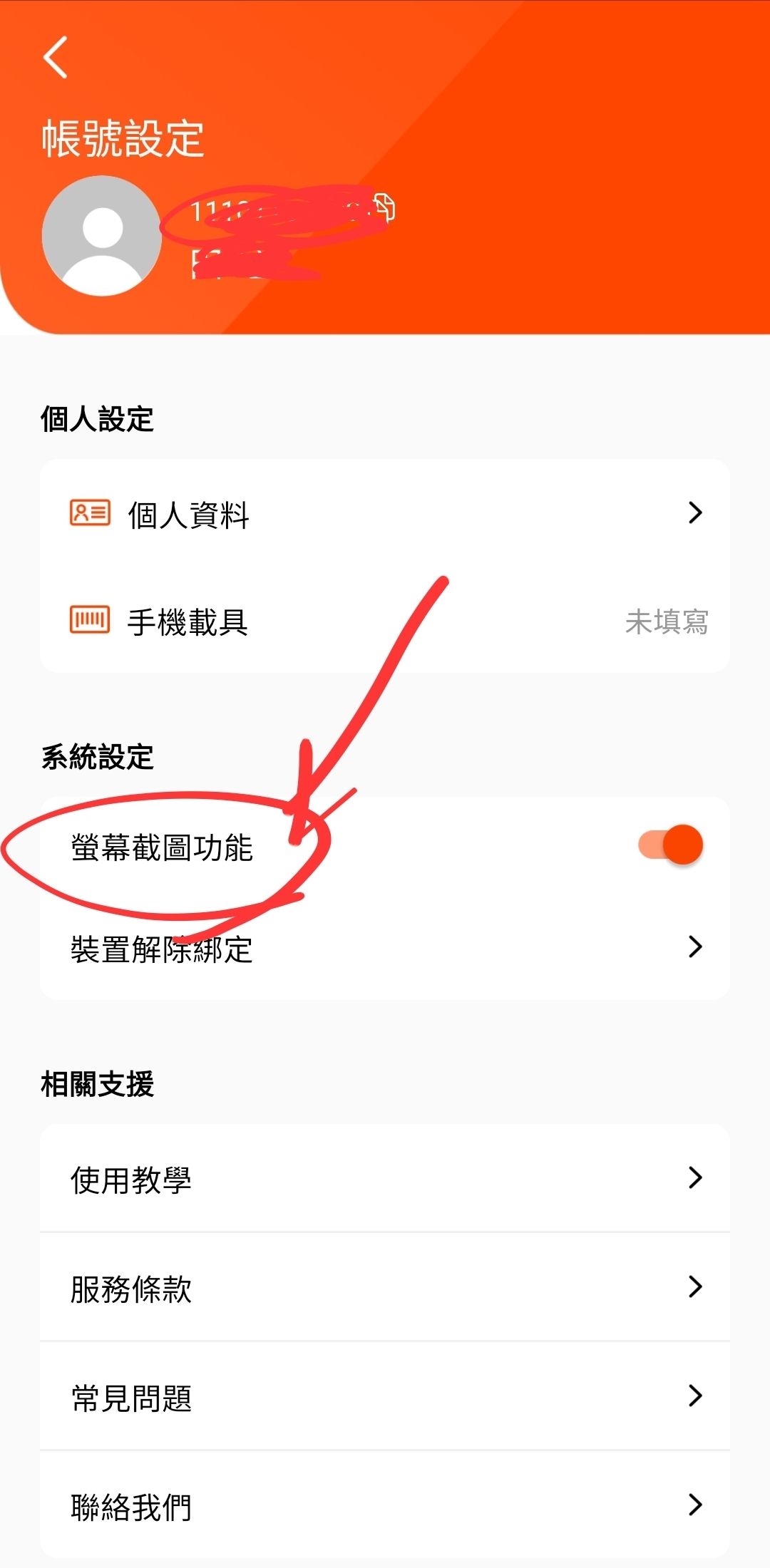Viewport: 770px width, 1568px height.
Task: Select 聯絡我們 to contact support
Action: 385,1506
